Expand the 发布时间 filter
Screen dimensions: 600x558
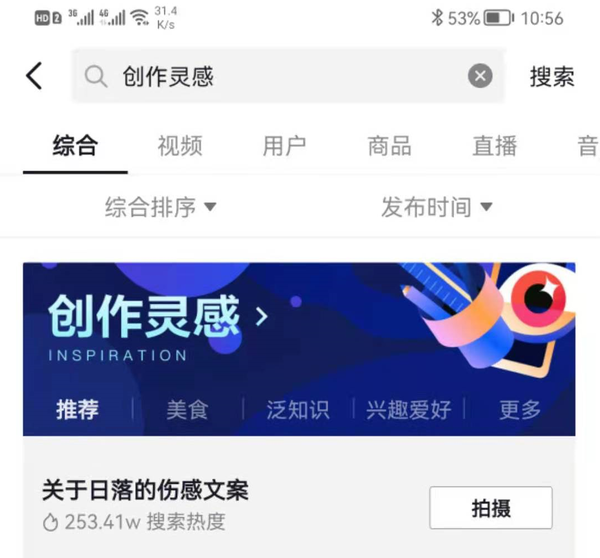(x=437, y=207)
